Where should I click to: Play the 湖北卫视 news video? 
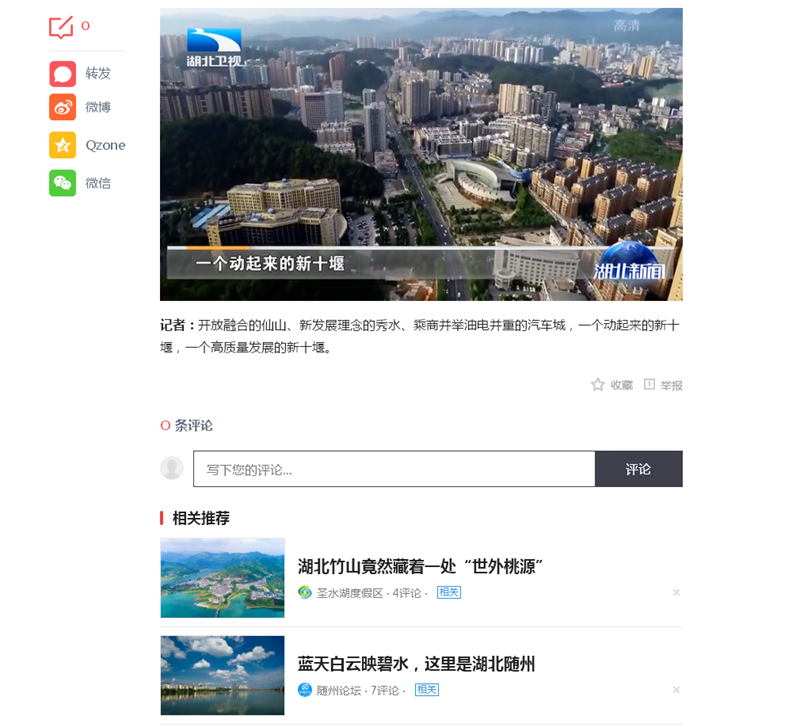pos(421,154)
